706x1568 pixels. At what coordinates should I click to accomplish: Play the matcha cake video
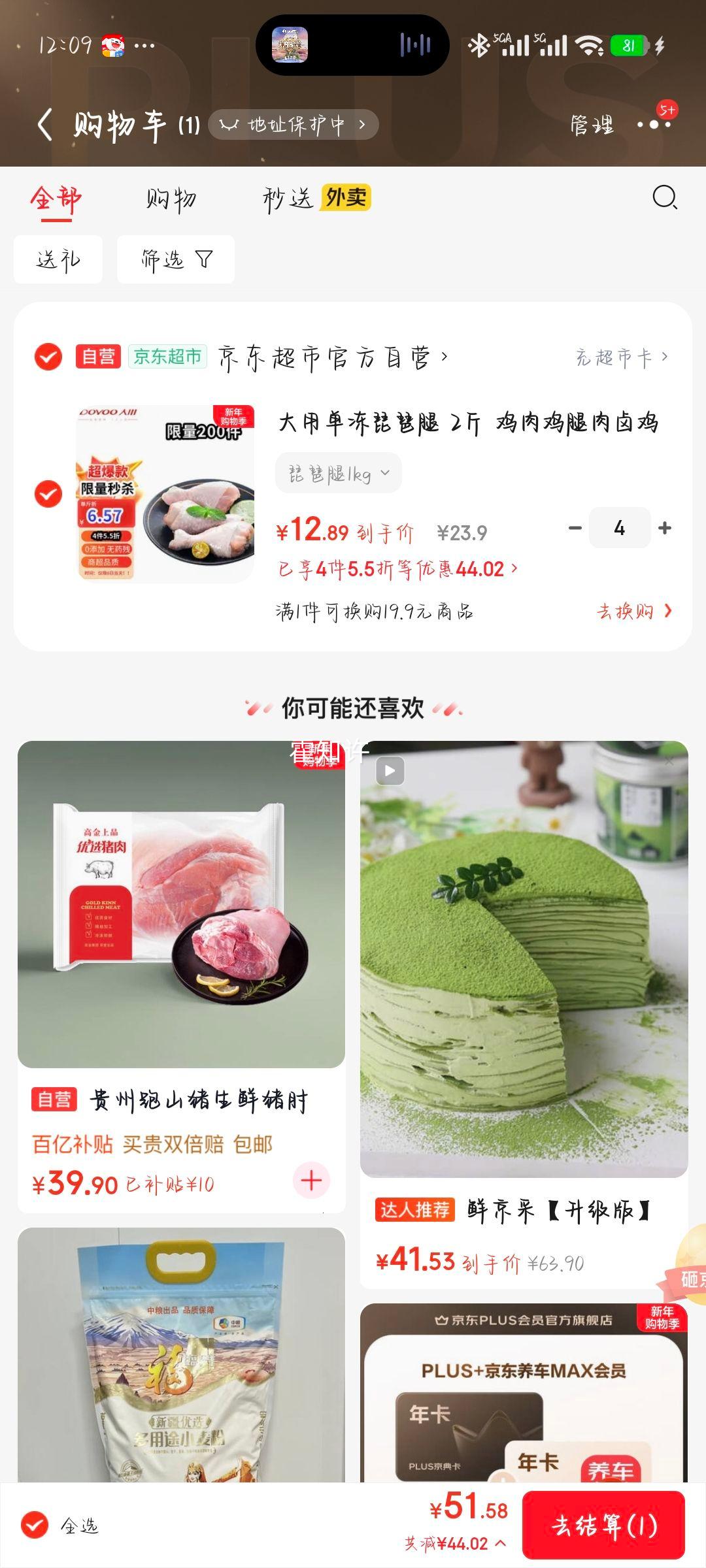point(390,771)
